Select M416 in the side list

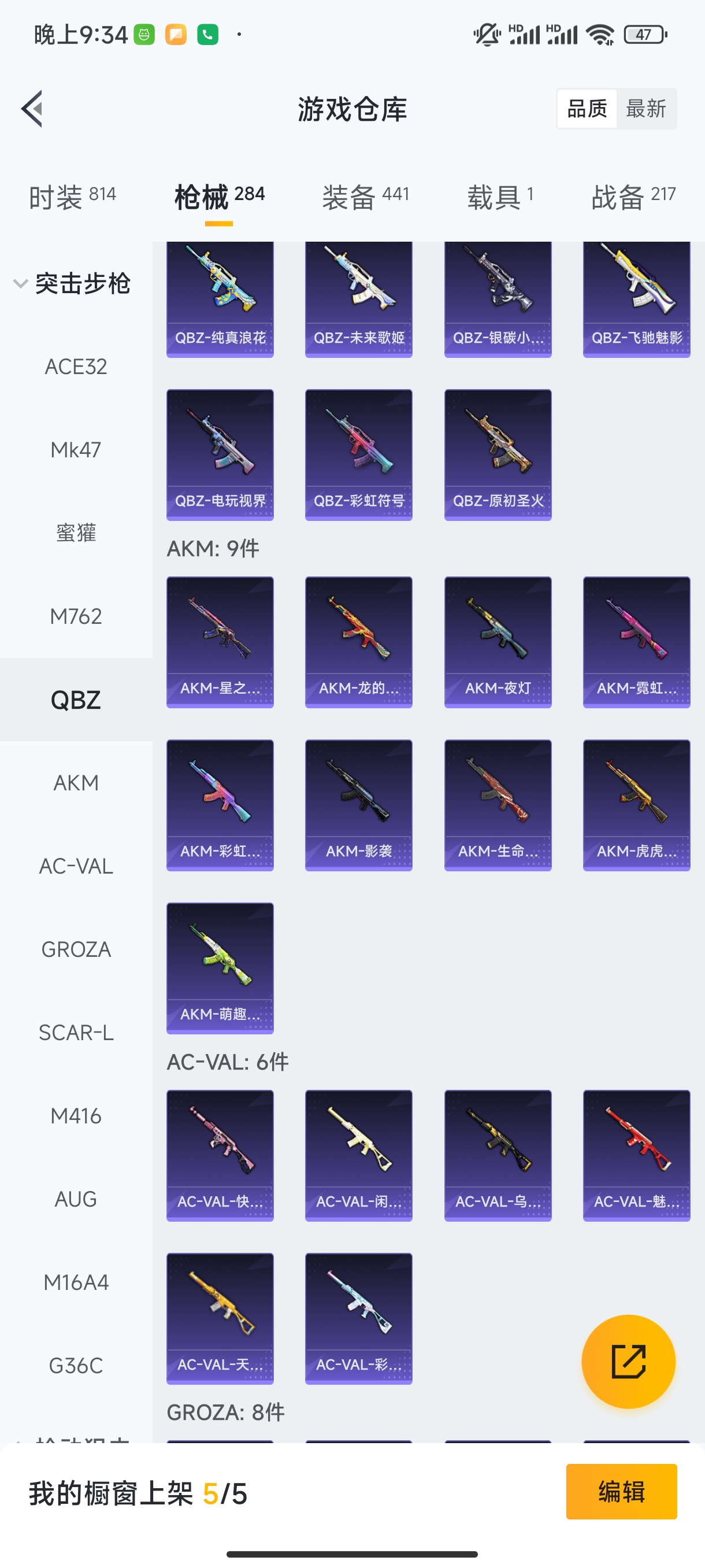76,1116
